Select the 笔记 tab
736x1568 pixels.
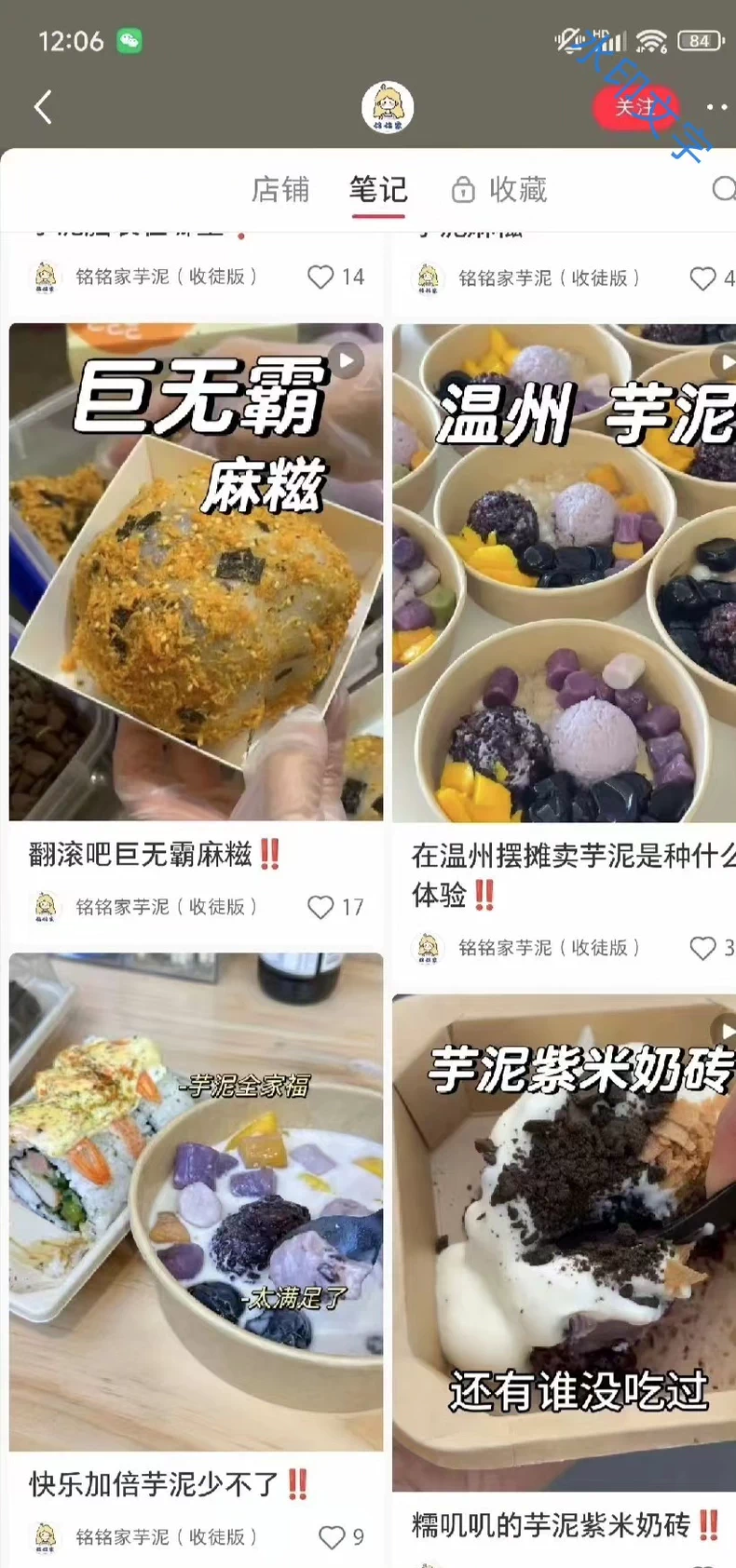click(x=377, y=189)
